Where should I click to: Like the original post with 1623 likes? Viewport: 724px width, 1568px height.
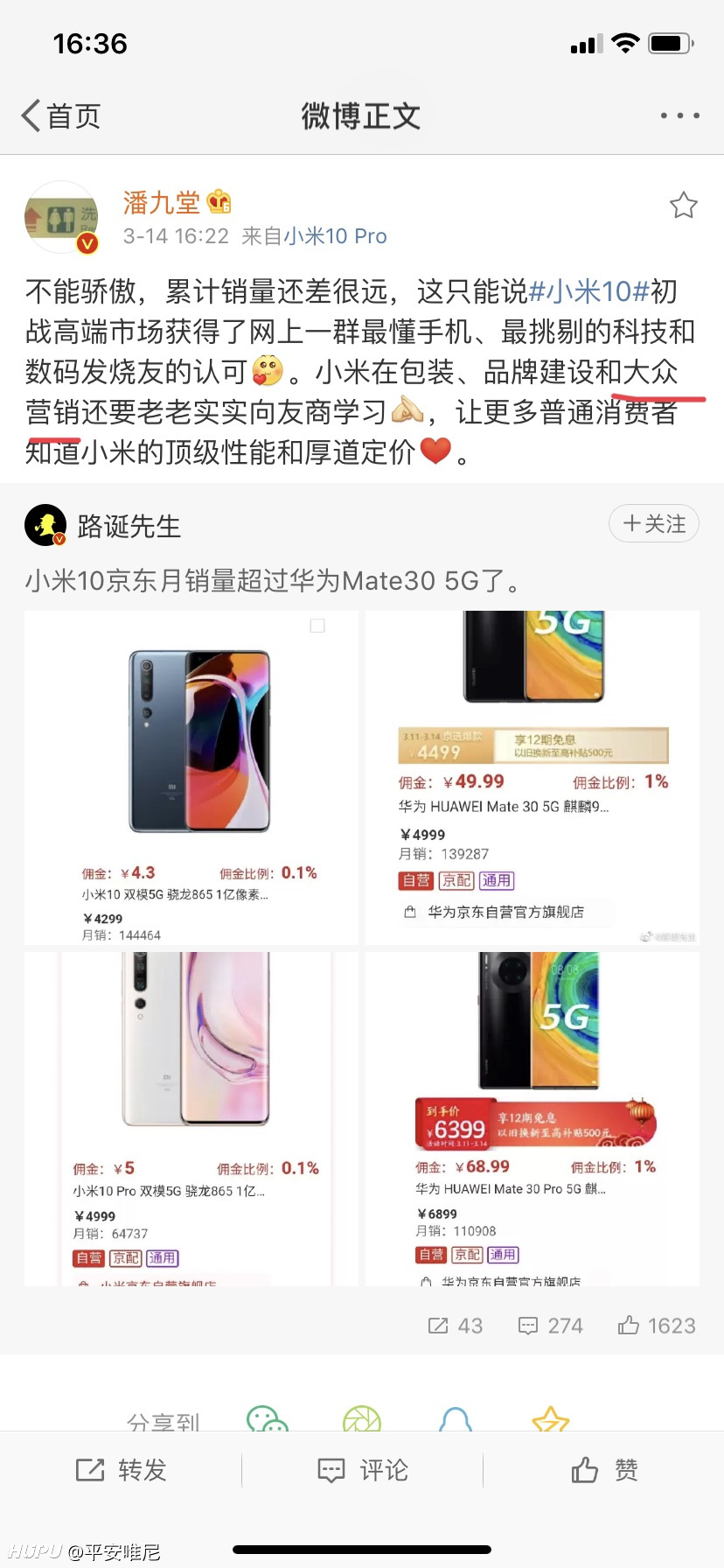[x=657, y=1326]
